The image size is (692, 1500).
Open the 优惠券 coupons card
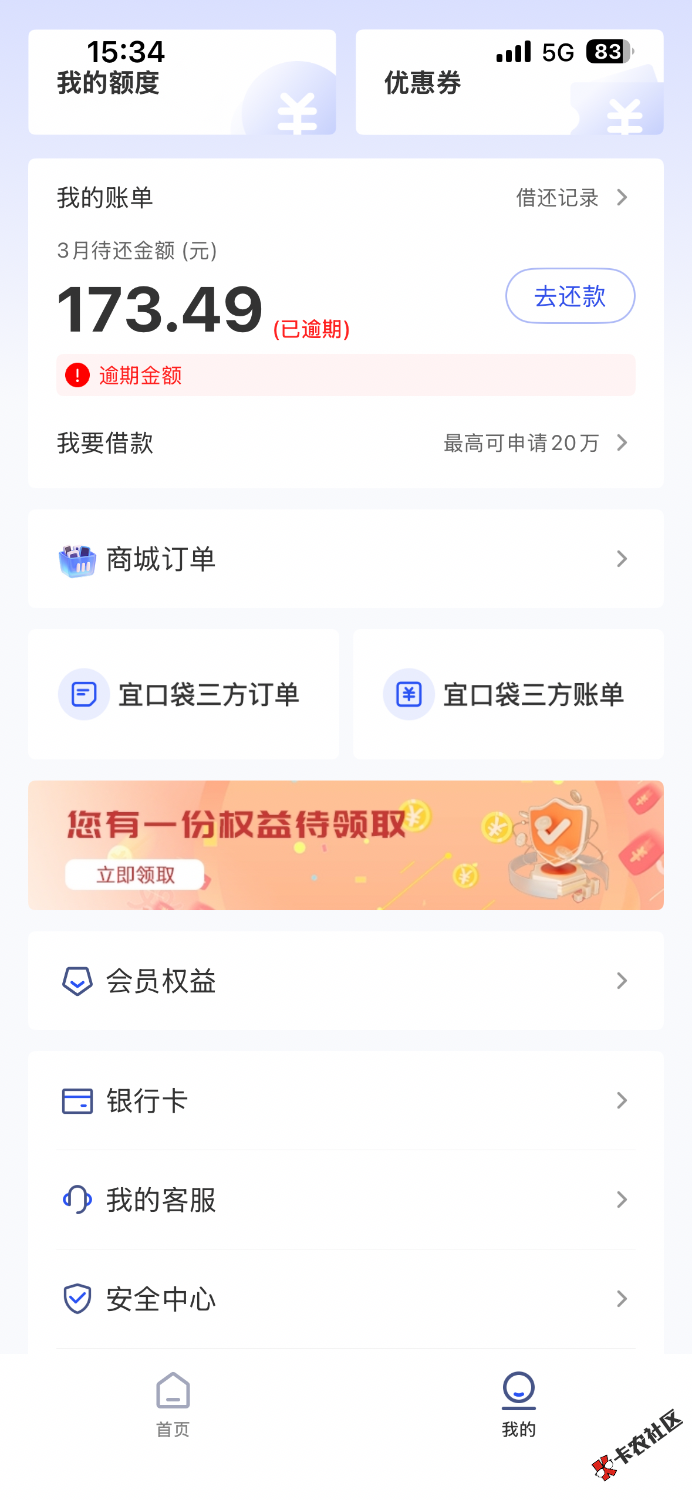(x=509, y=83)
